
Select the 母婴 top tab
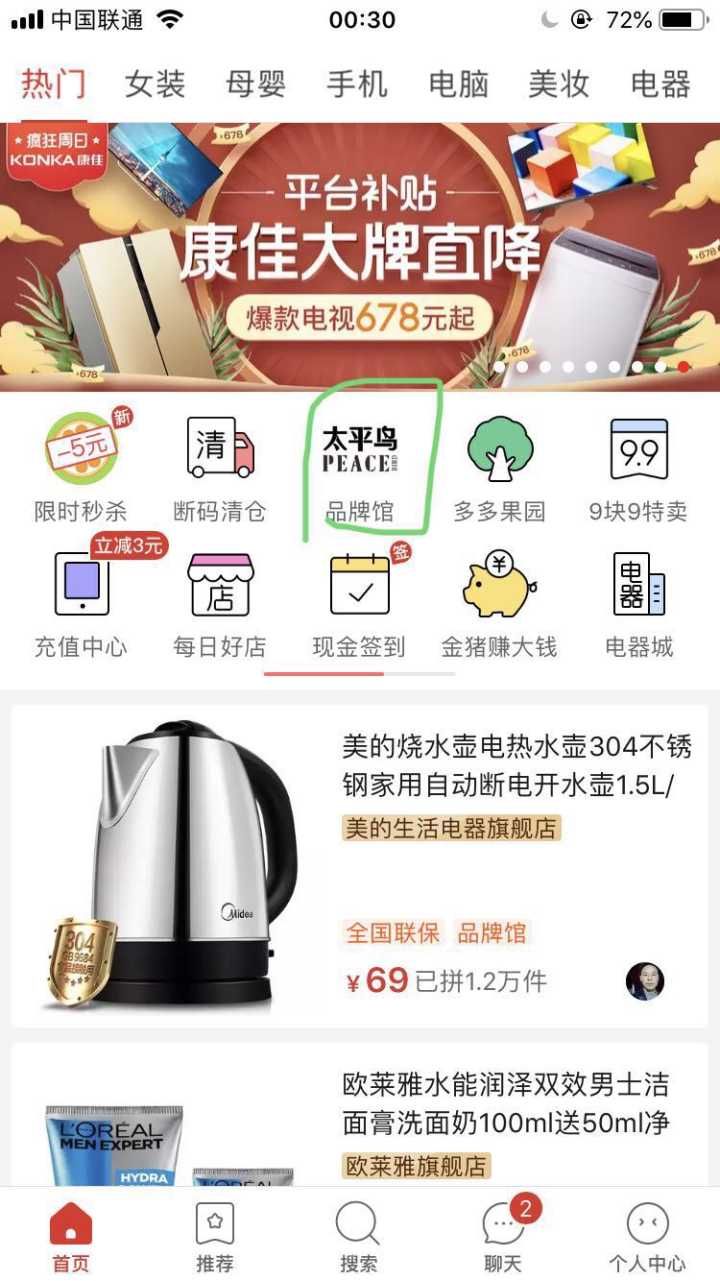(256, 84)
